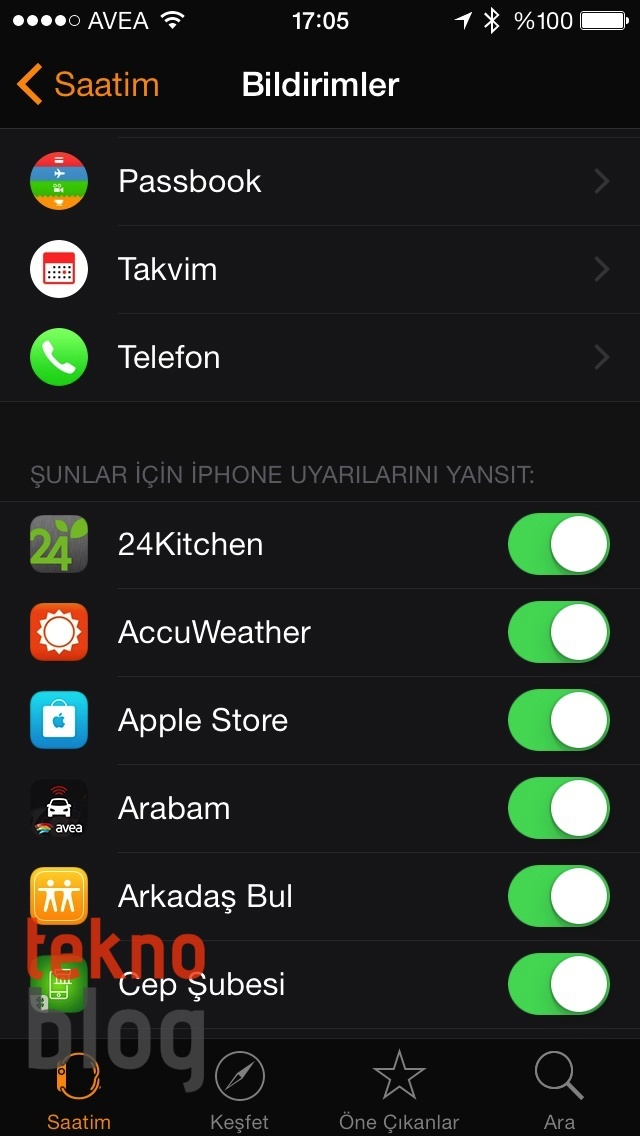
Task: Turn off AccuWeather alerts switch
Action: pyautogui.click(x=558, y=633)
